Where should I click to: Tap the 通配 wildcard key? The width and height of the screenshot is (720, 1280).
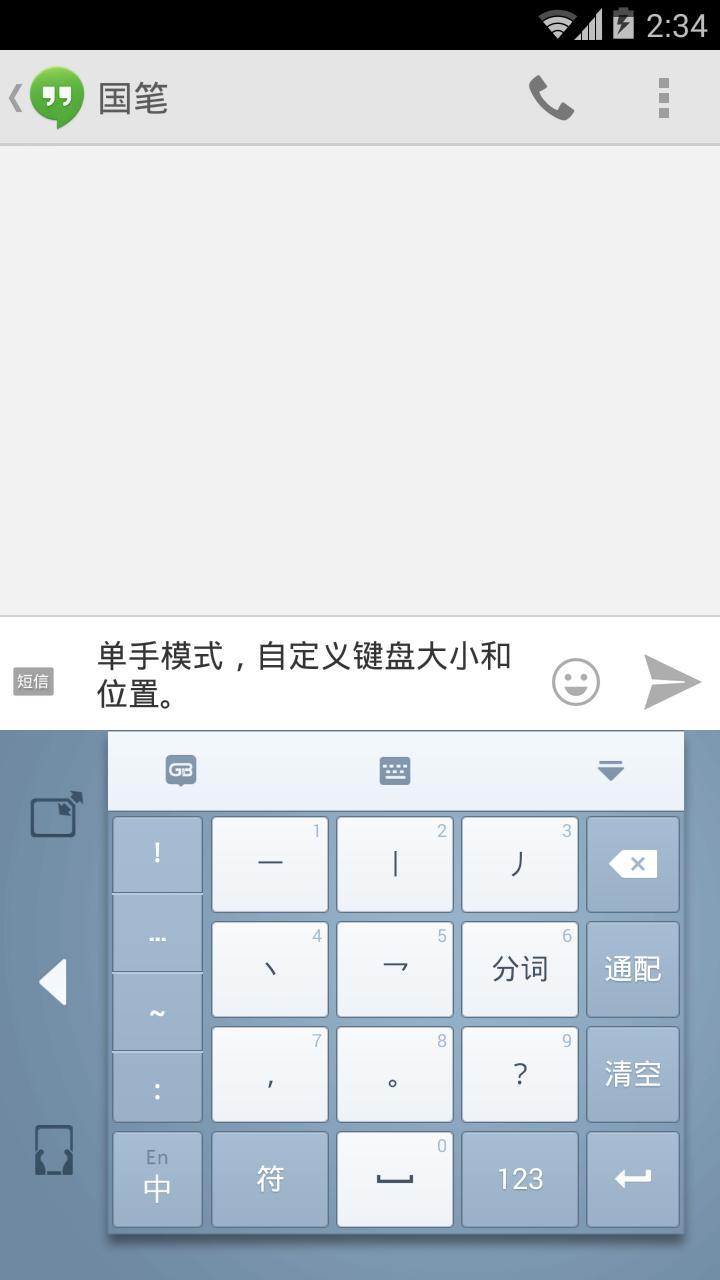pos(633,970)
